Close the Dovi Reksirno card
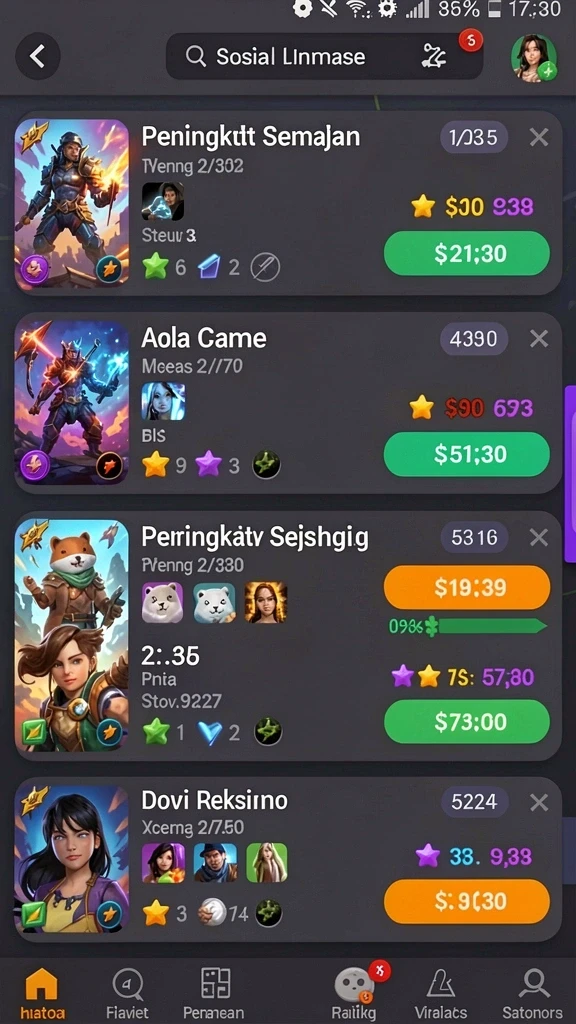The image size is (576, 1024). tap(539, 802)
